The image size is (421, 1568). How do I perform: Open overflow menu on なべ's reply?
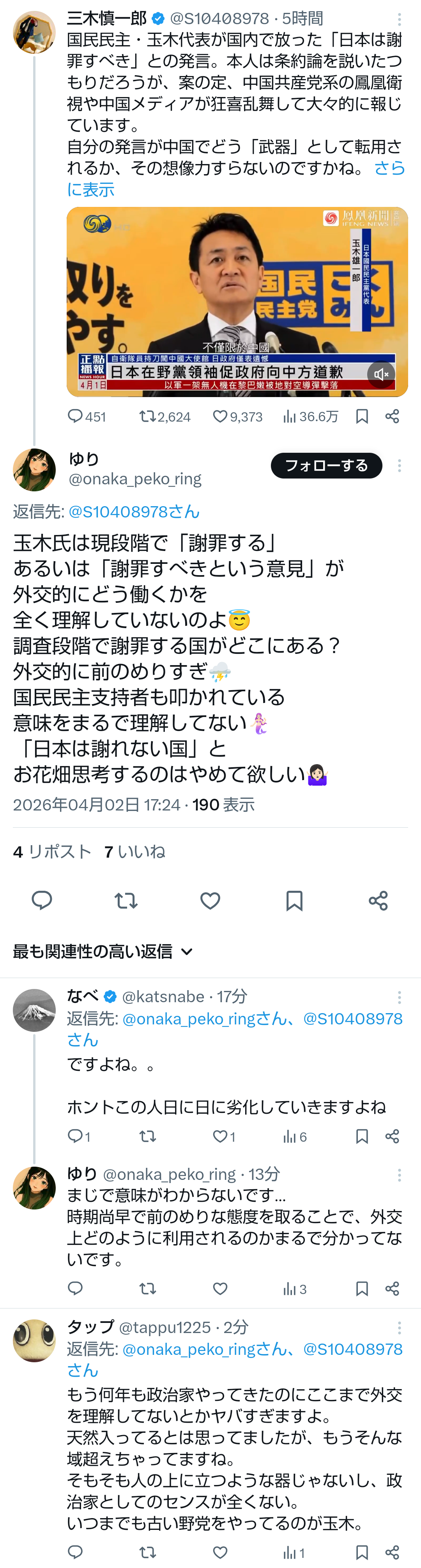[399, 997]
